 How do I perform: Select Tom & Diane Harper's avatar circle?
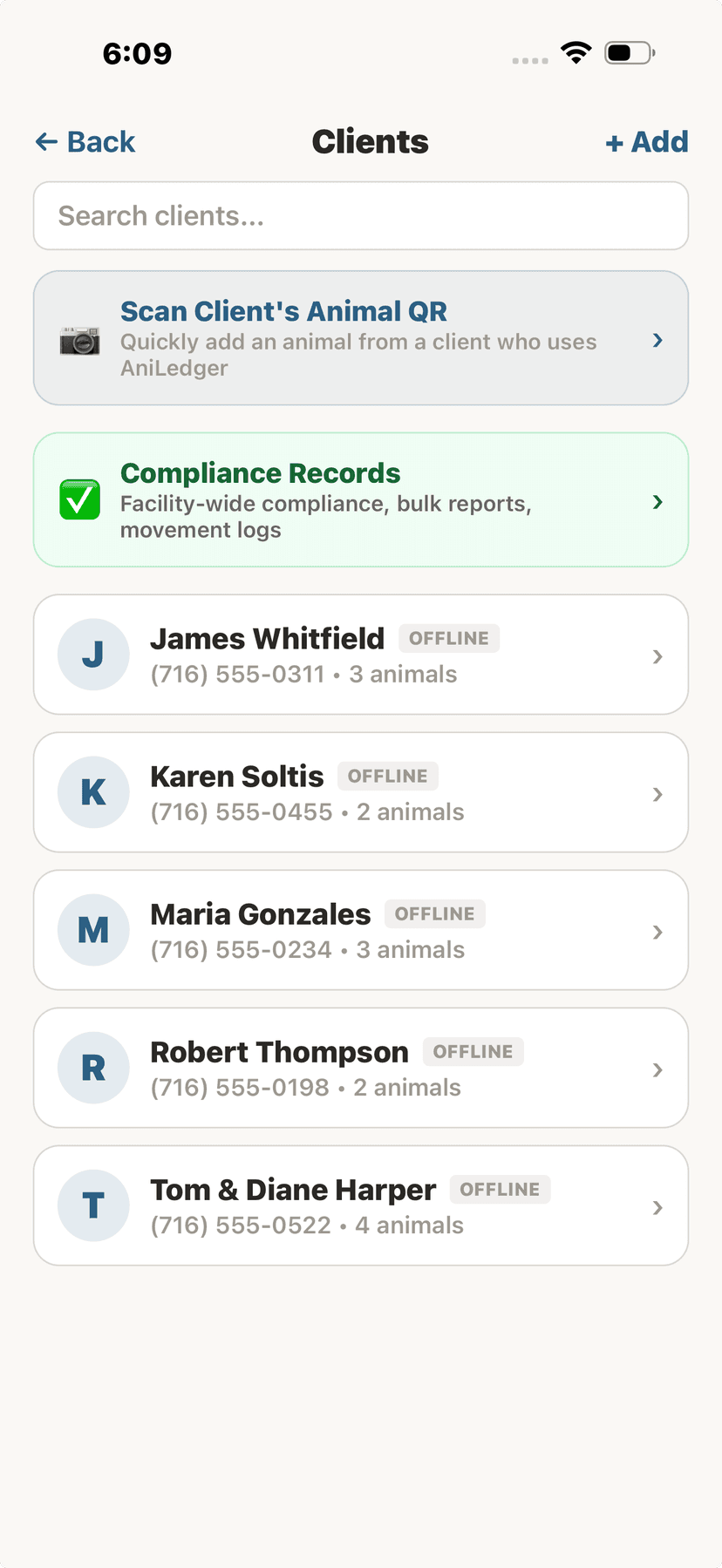point(93,1205)
